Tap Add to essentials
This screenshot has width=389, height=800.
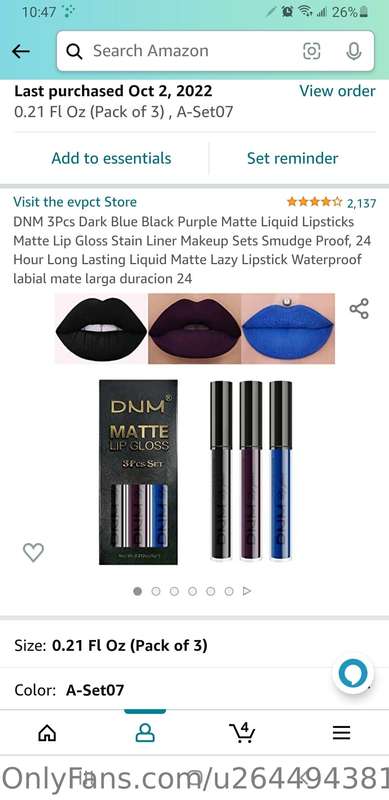click(111, 158)
